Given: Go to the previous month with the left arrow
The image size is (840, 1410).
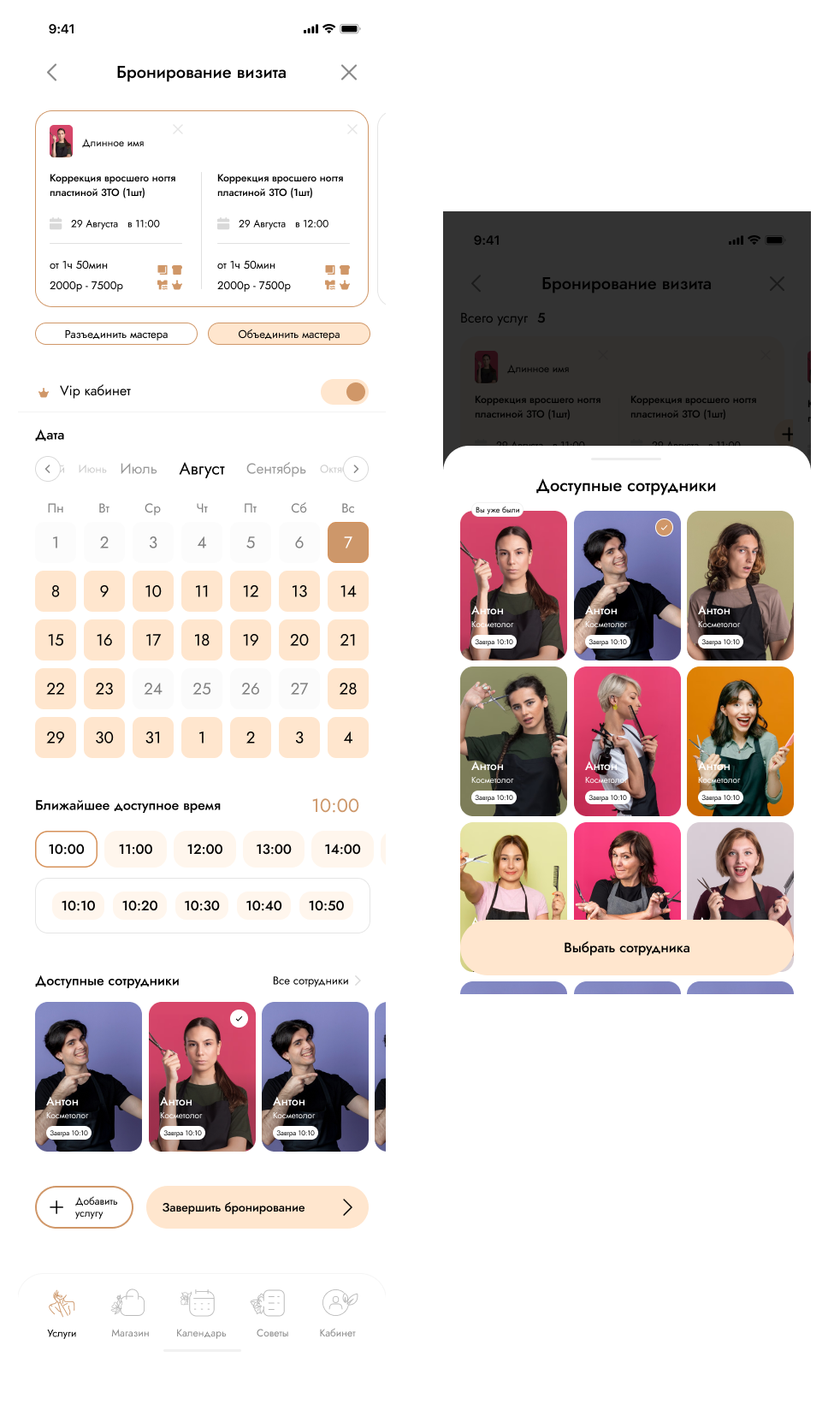Looking at the screenshot, I should pos(48,469).
